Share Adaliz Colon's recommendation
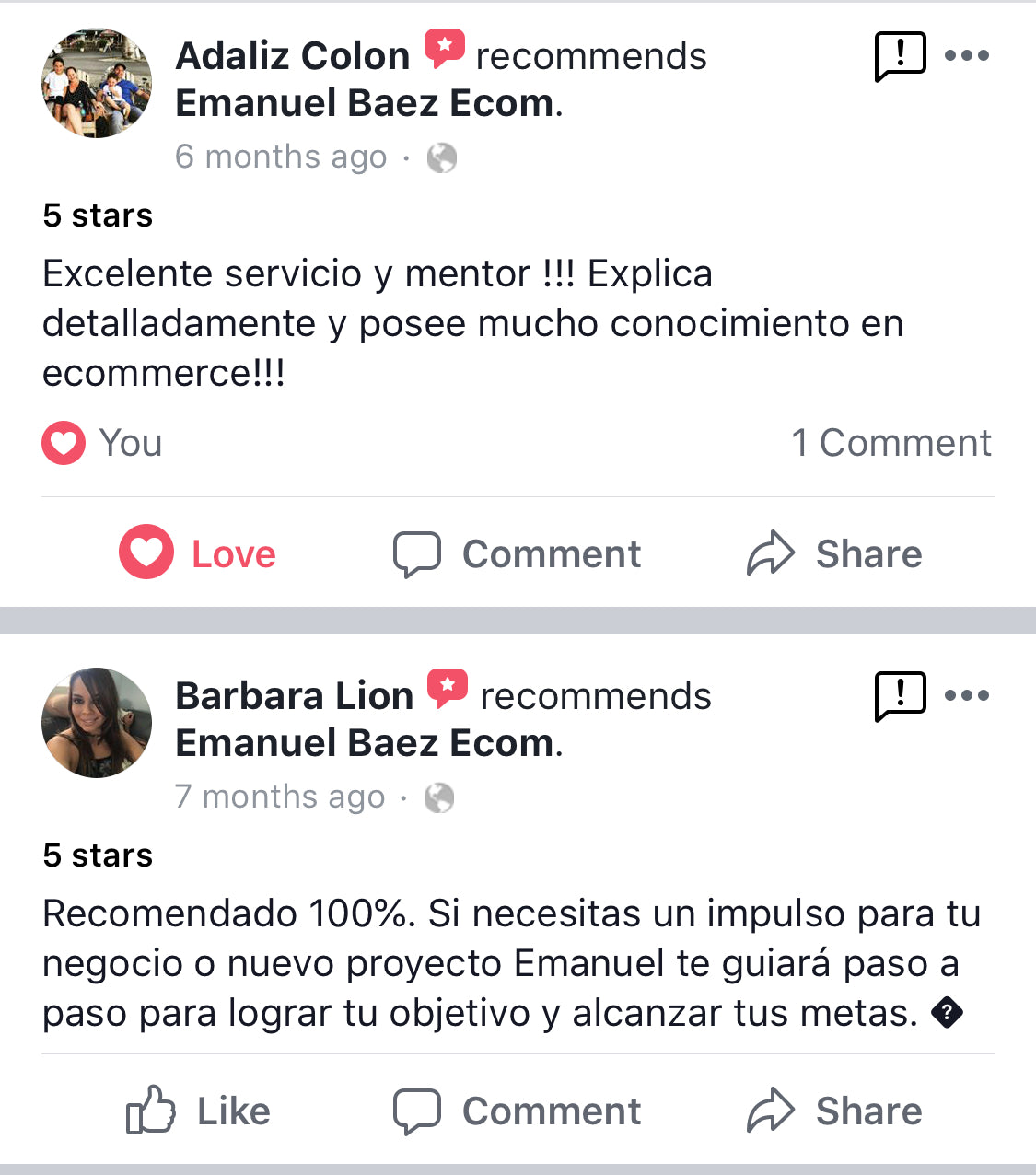Viewport: 1036px width, 1175px height. [x=834, y=554]
